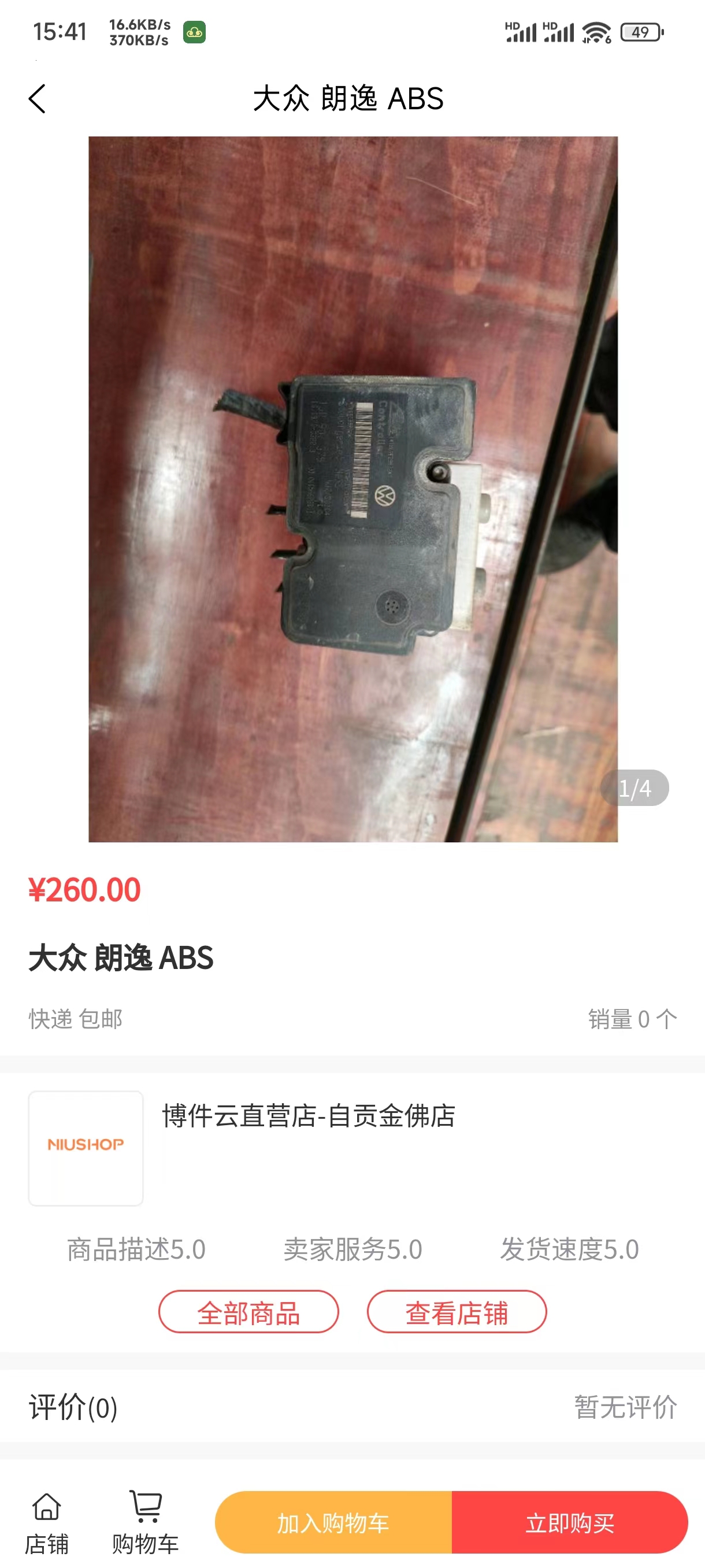This screenshot has height=1568, width=705.
Task: Buy now with 立即购买
Action: click(x=569, y=1523)
